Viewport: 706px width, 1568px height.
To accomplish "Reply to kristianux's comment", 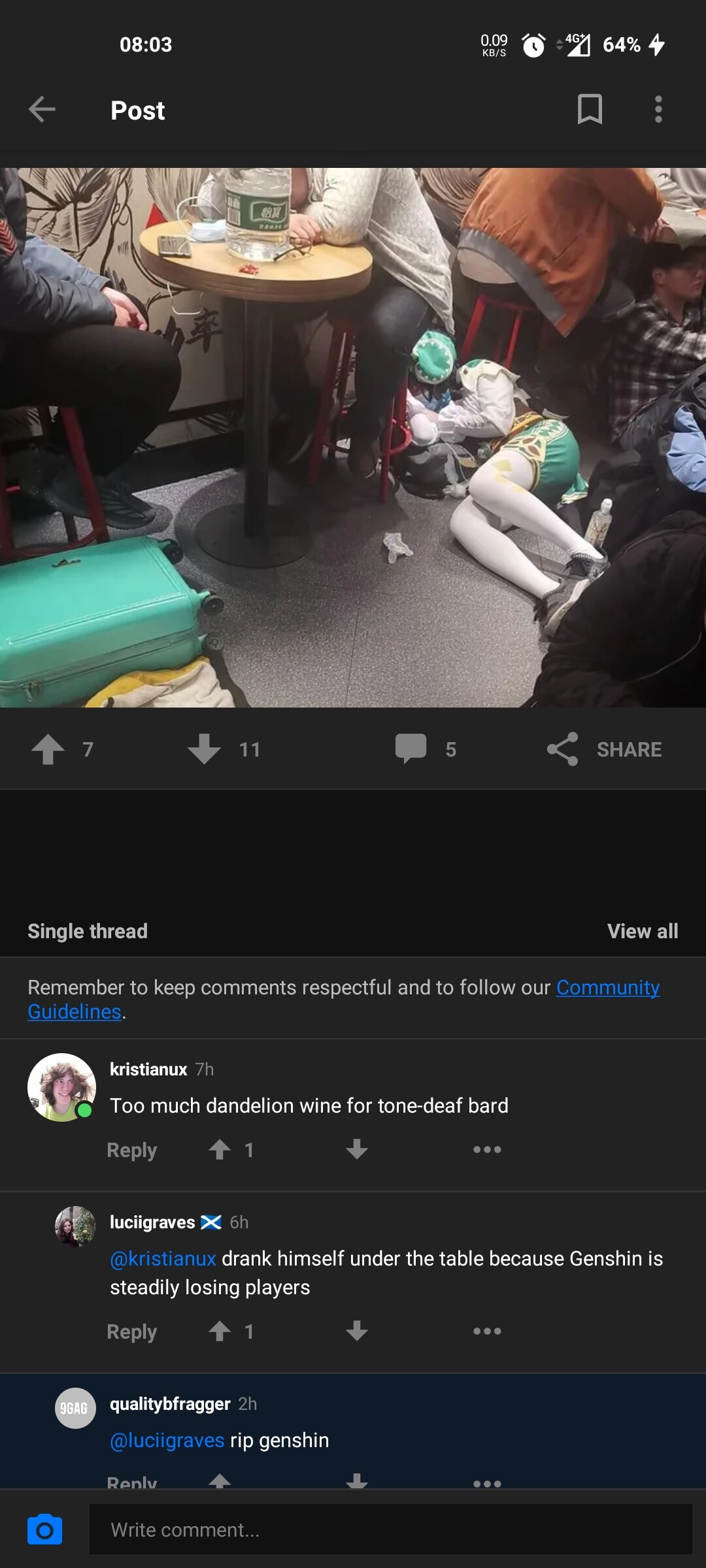I will (131, 1150).
